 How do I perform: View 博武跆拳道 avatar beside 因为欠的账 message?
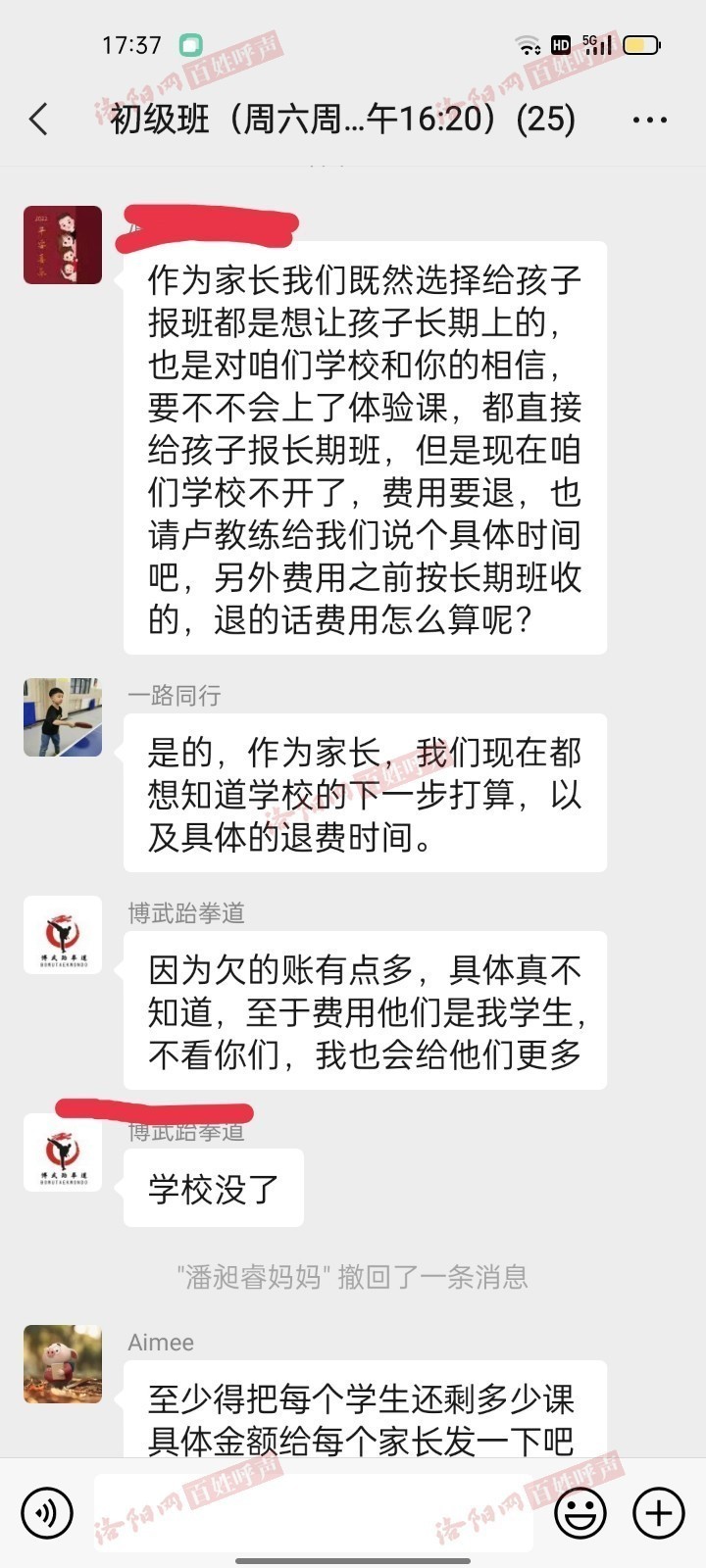[63, 934]
